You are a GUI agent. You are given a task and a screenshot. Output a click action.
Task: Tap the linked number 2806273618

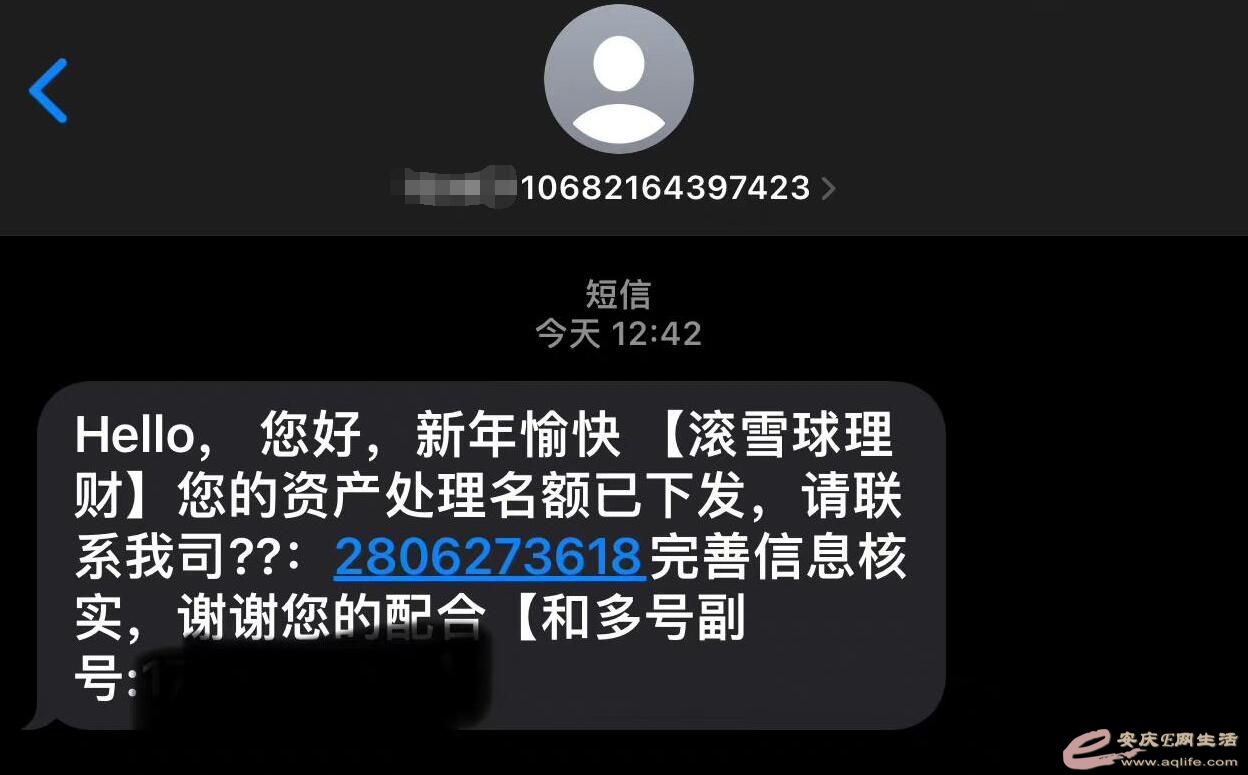[489, 557]
